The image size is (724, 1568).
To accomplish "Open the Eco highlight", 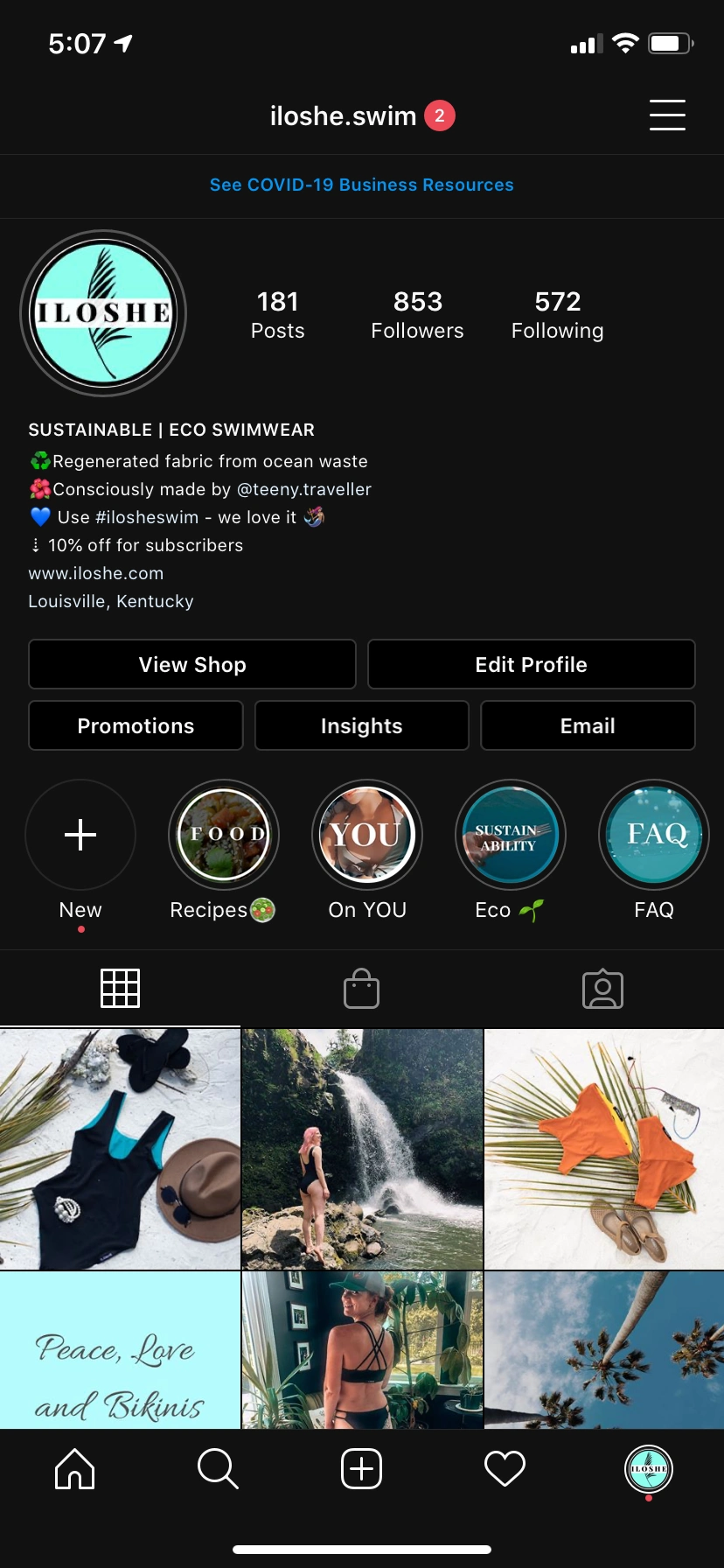I will (511, 835).
